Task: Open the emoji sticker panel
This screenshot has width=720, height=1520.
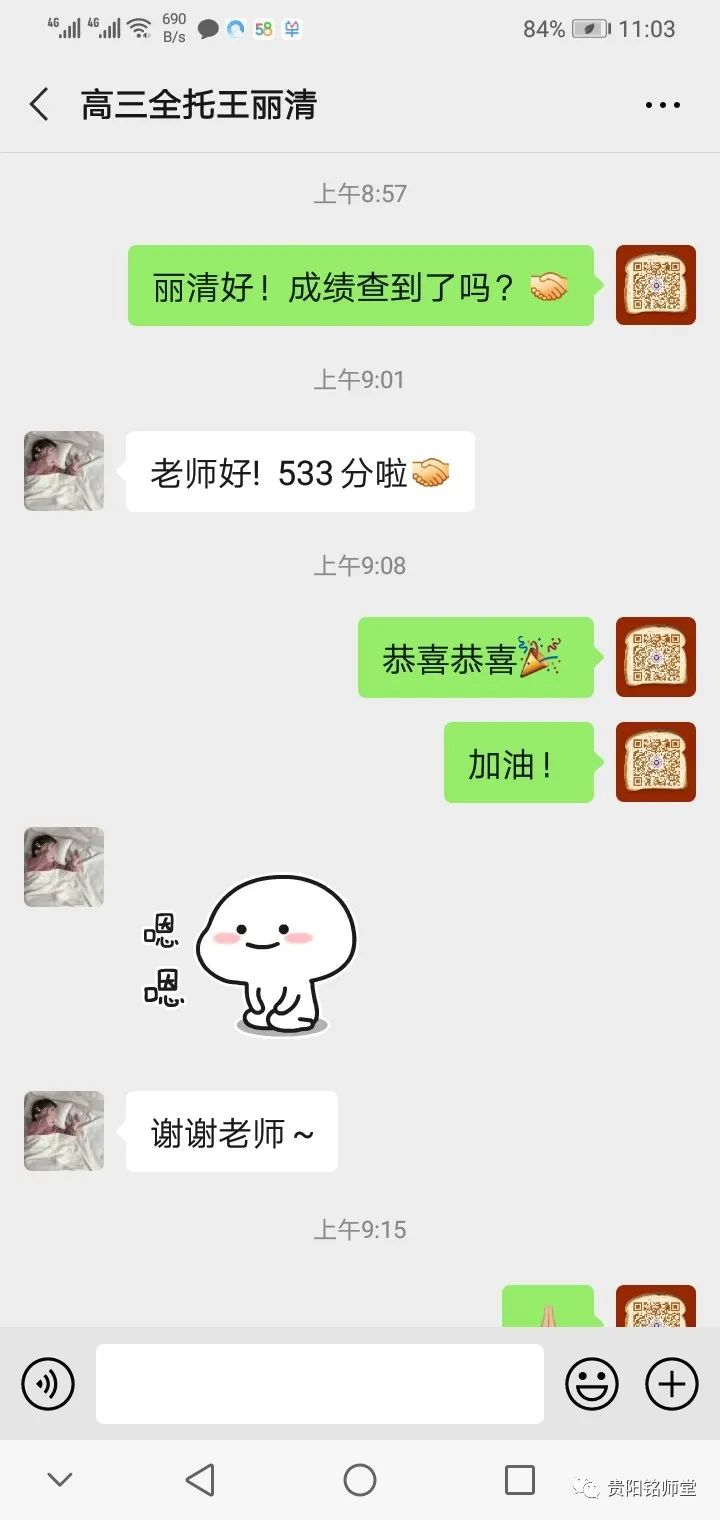Action: point(591,1384)
